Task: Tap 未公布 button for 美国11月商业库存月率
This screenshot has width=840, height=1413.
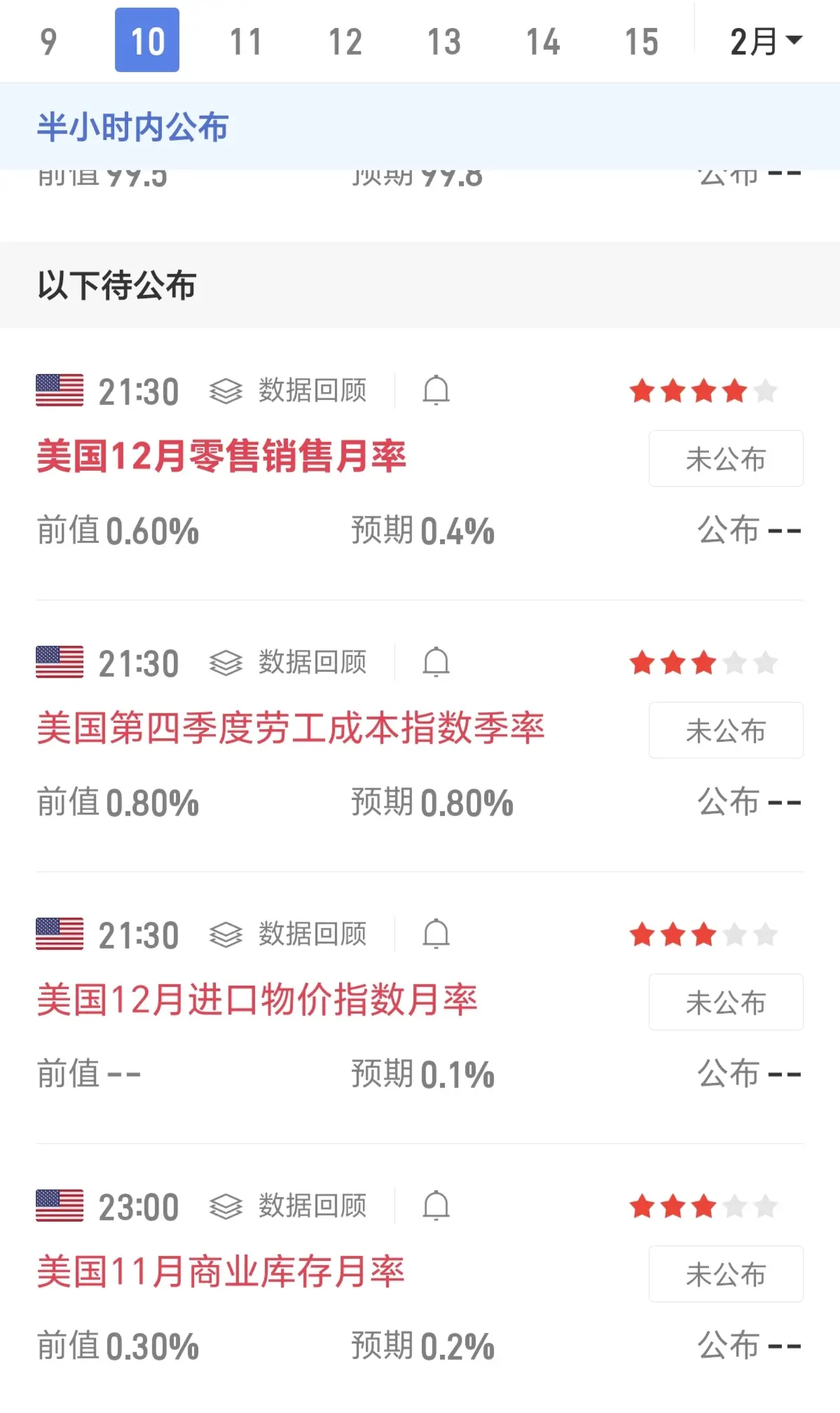Action: pyautogui.click(x=725, y=1274)
